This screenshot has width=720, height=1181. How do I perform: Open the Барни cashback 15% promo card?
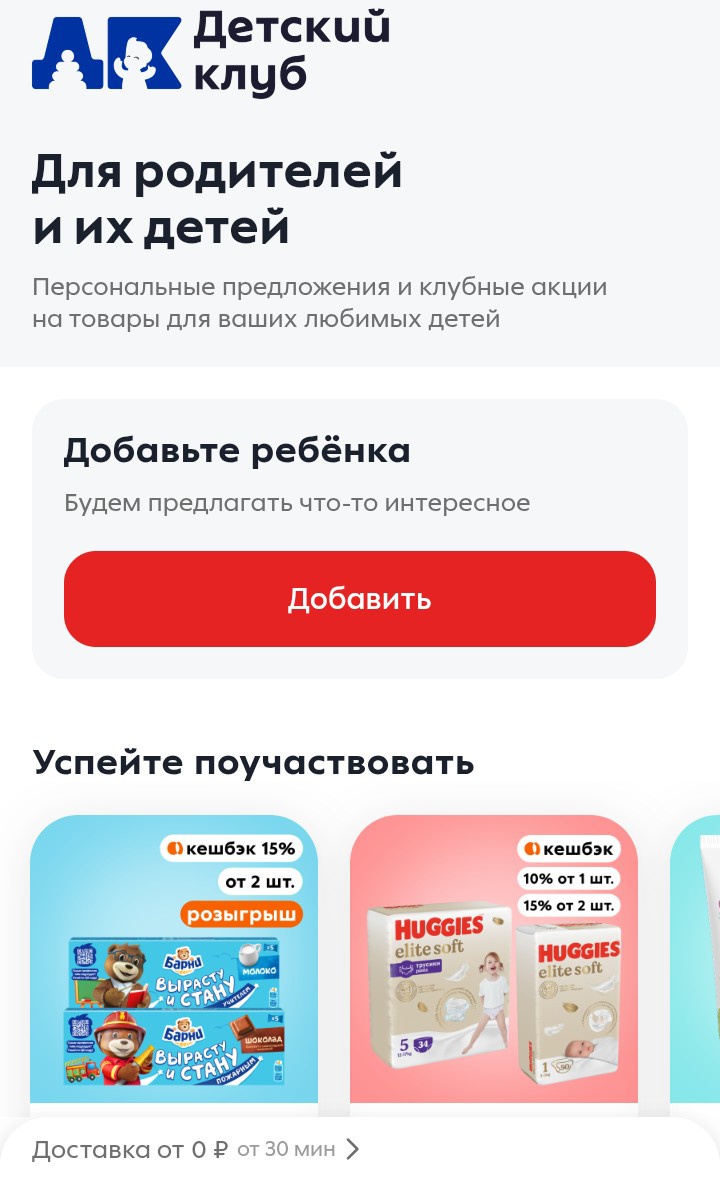point(174,960)
